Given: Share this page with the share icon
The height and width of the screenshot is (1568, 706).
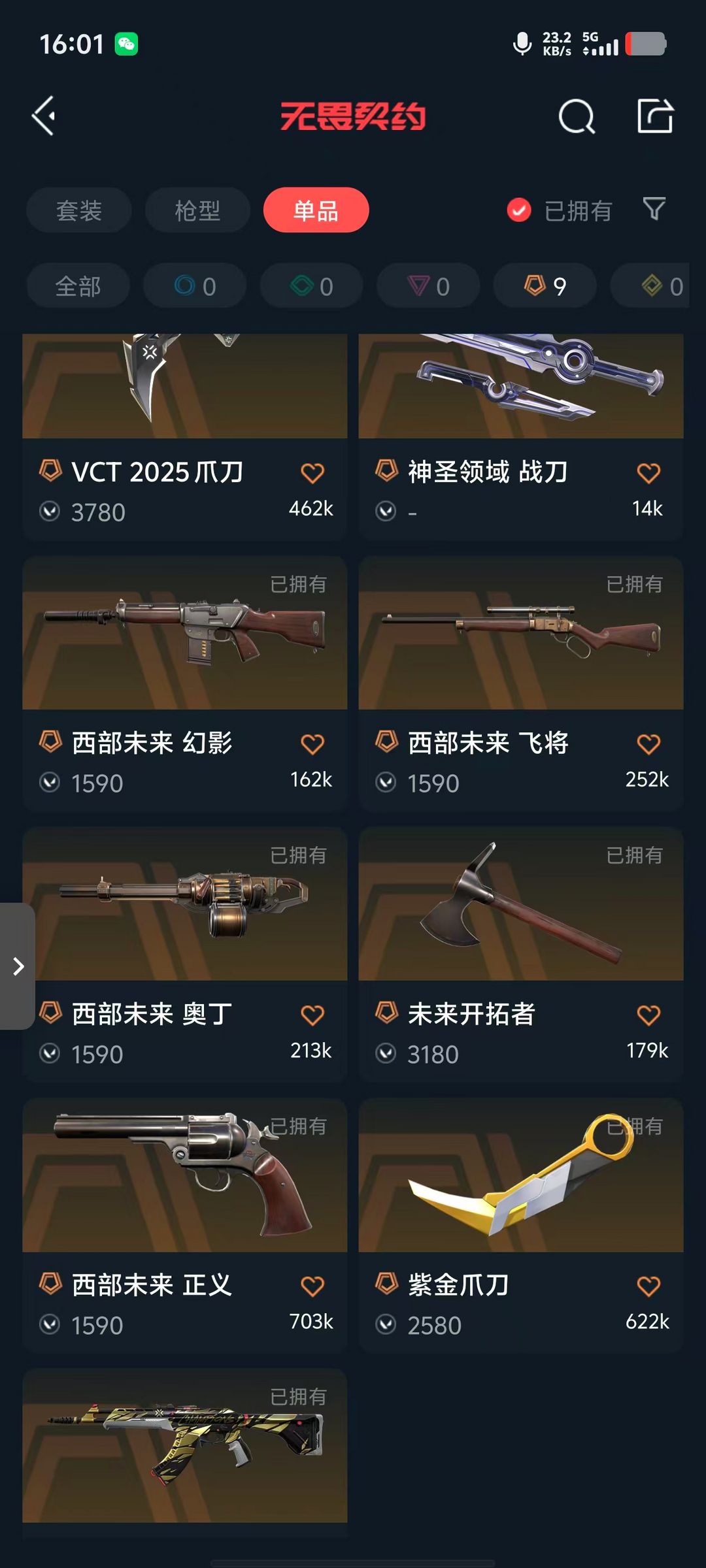Looking at the screenshot, I should pyautogui.click(x=655, y=116).
